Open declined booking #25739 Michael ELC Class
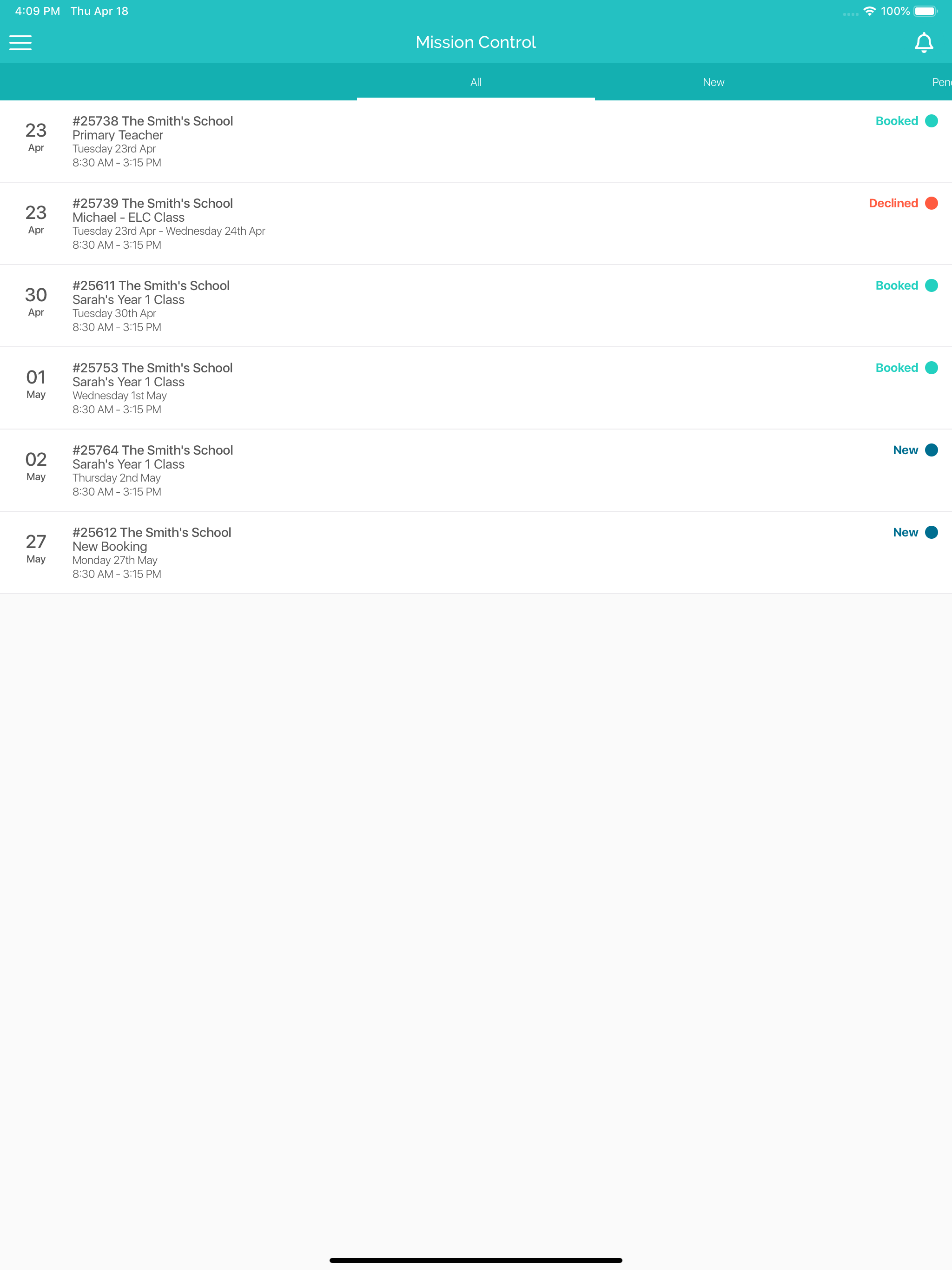This screenshot has height=1270, width=952. coord(476,224)
